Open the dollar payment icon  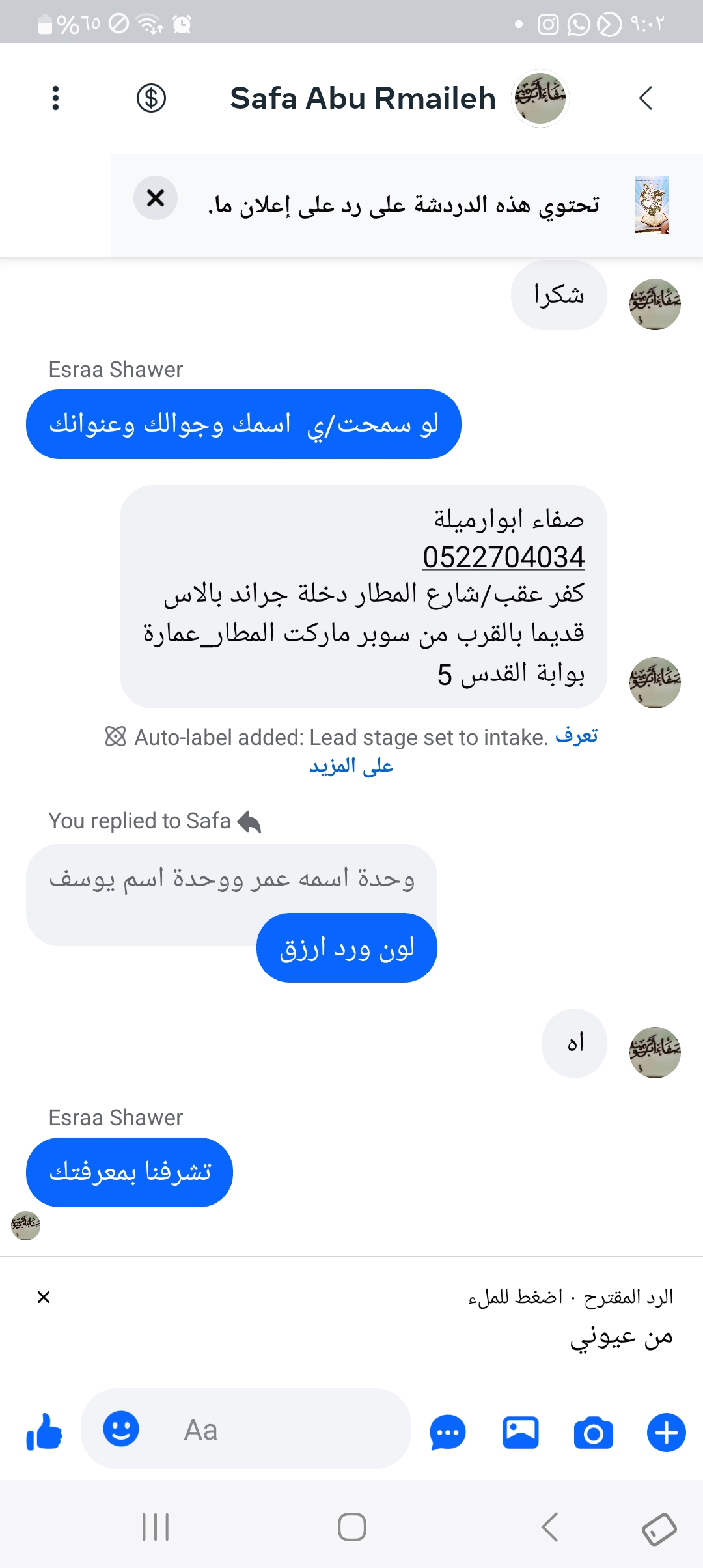point(151,98)
